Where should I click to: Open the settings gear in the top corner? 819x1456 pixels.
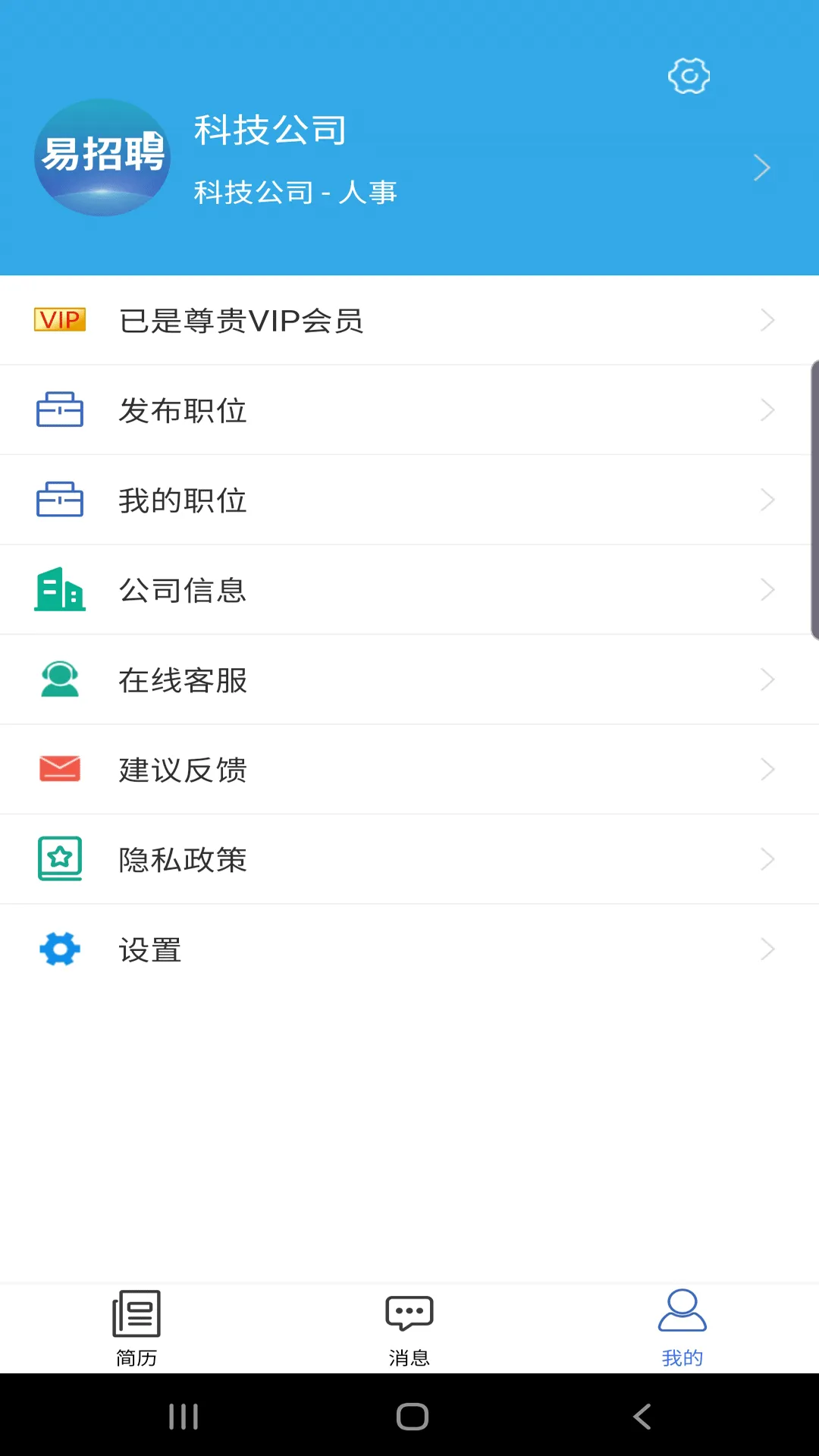point(687,76)
